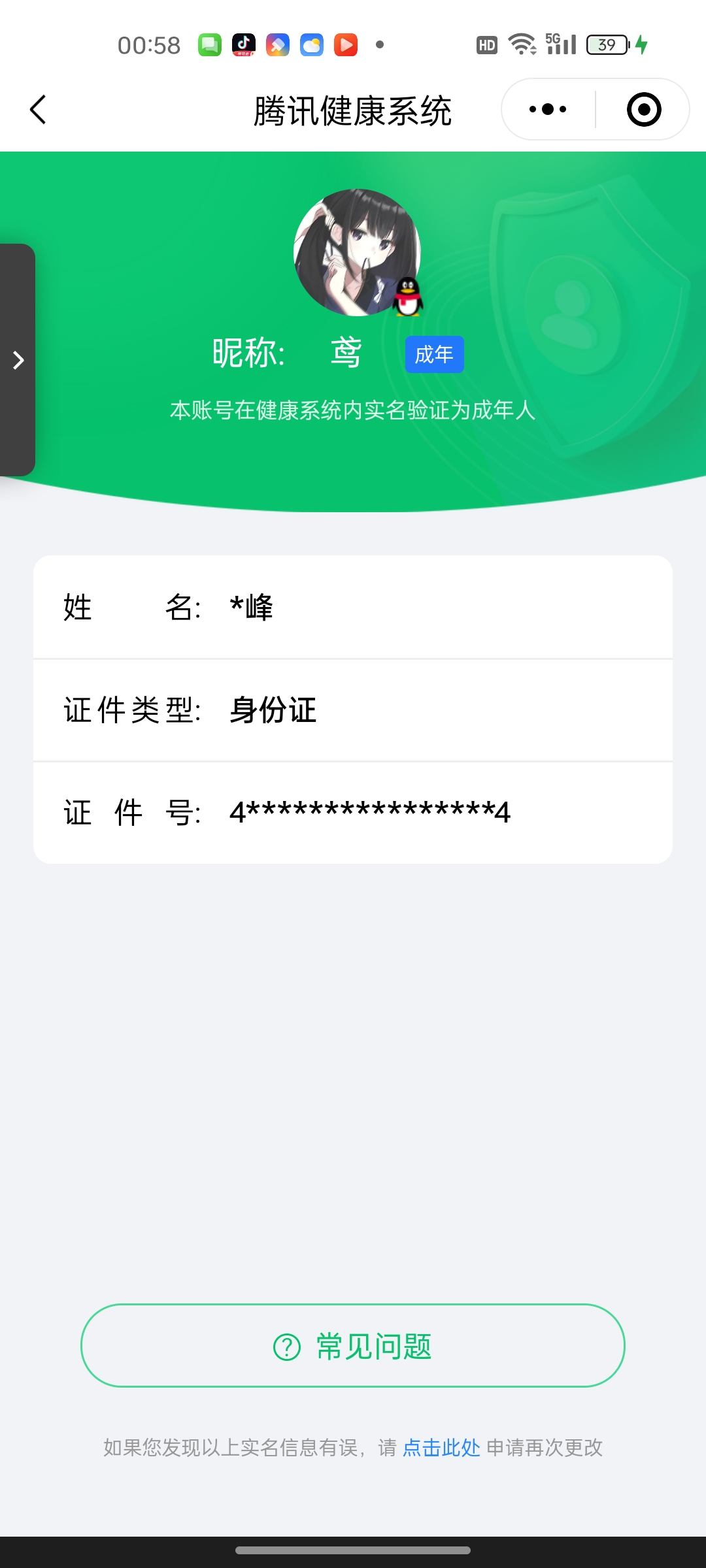Go back from 腾讯健康系统 page
Image resolution: width=706 pixels, height=1568 pixels.
(39, 110)
